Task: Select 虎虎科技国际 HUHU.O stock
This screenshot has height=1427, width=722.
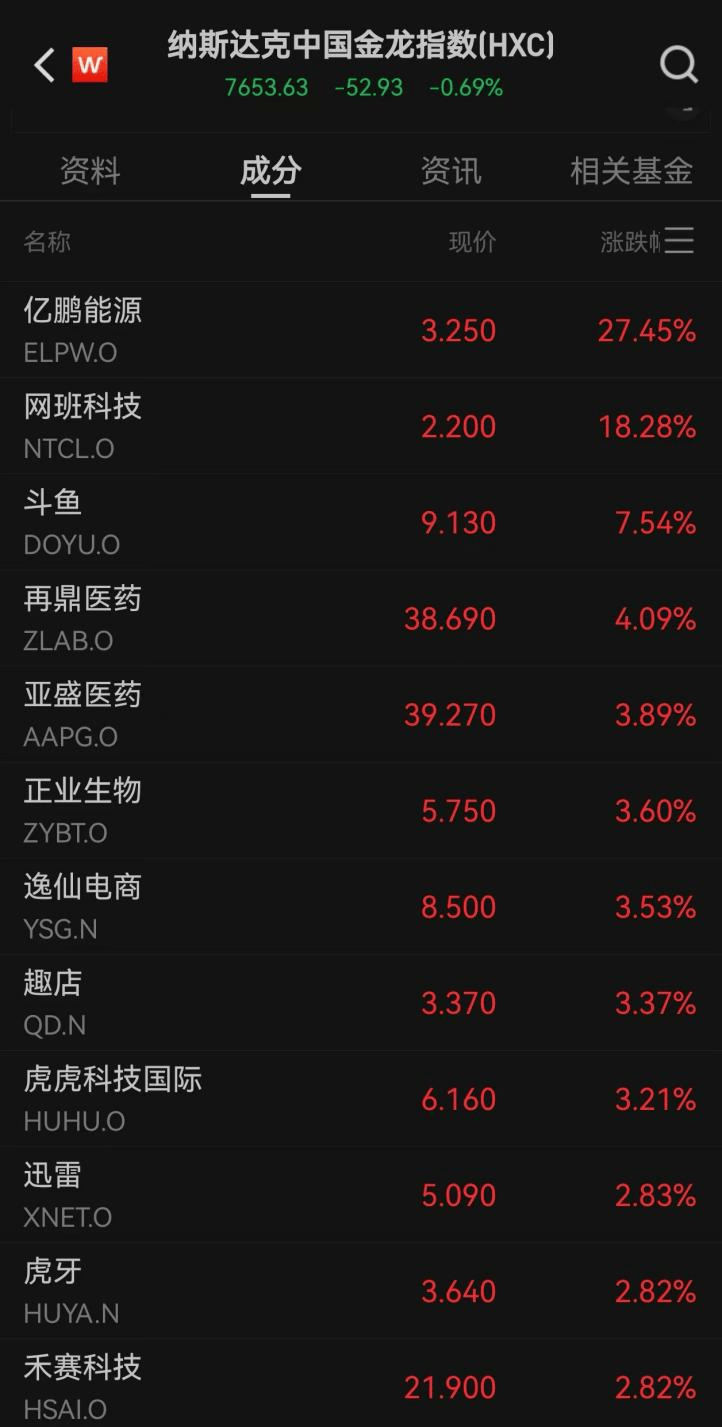Action: click(x=361, y=1098)
